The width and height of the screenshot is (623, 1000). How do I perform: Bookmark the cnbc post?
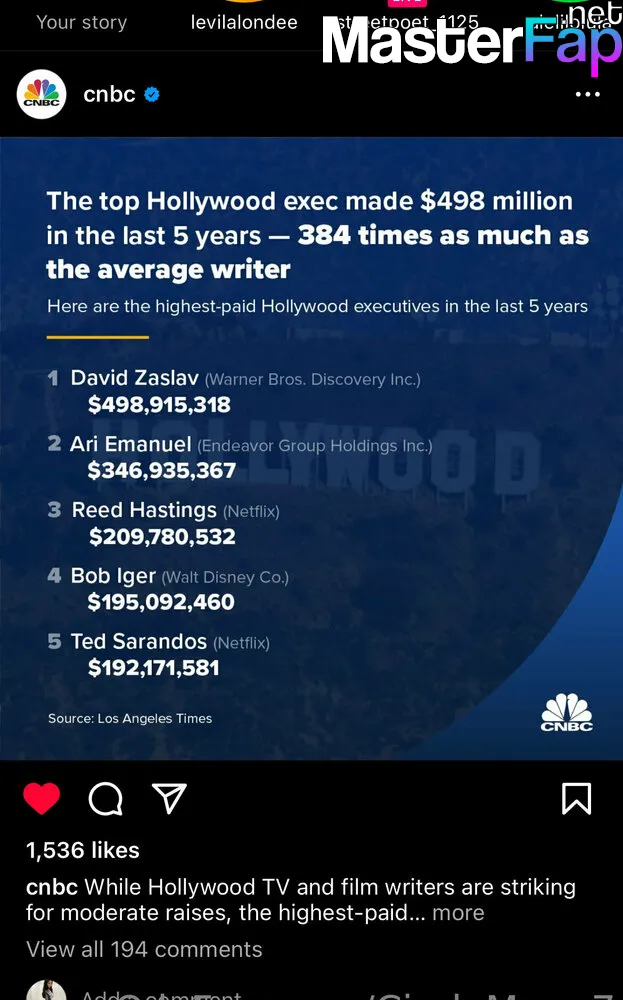[576, 798]
